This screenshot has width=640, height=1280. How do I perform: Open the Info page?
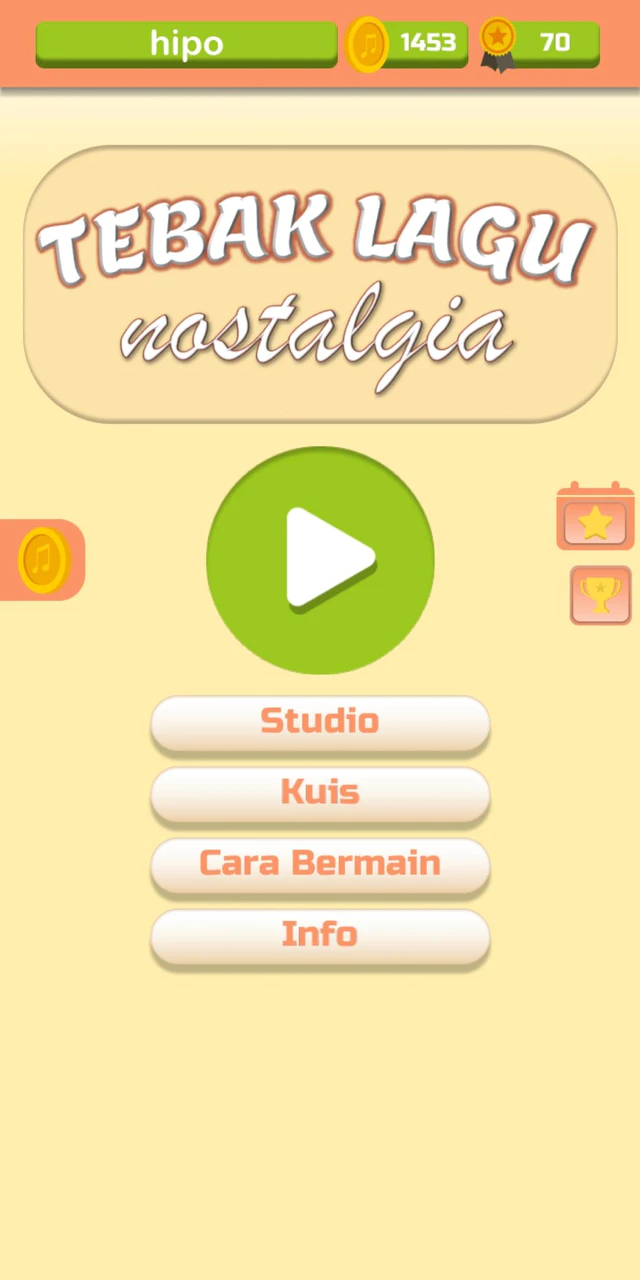(x=320, y=934)
